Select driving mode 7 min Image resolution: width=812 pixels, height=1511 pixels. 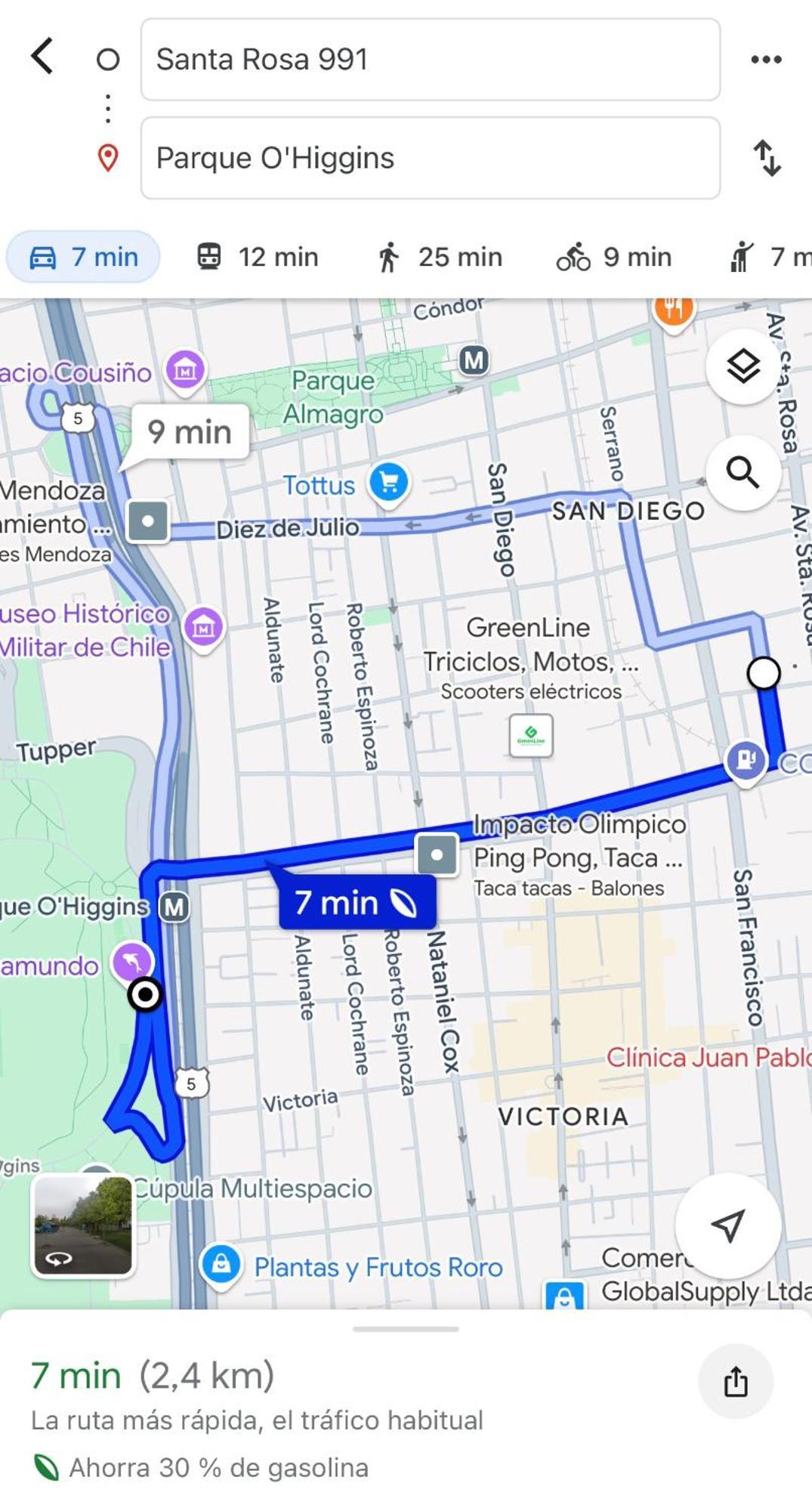pyautogui.click(x=83, y=257)
